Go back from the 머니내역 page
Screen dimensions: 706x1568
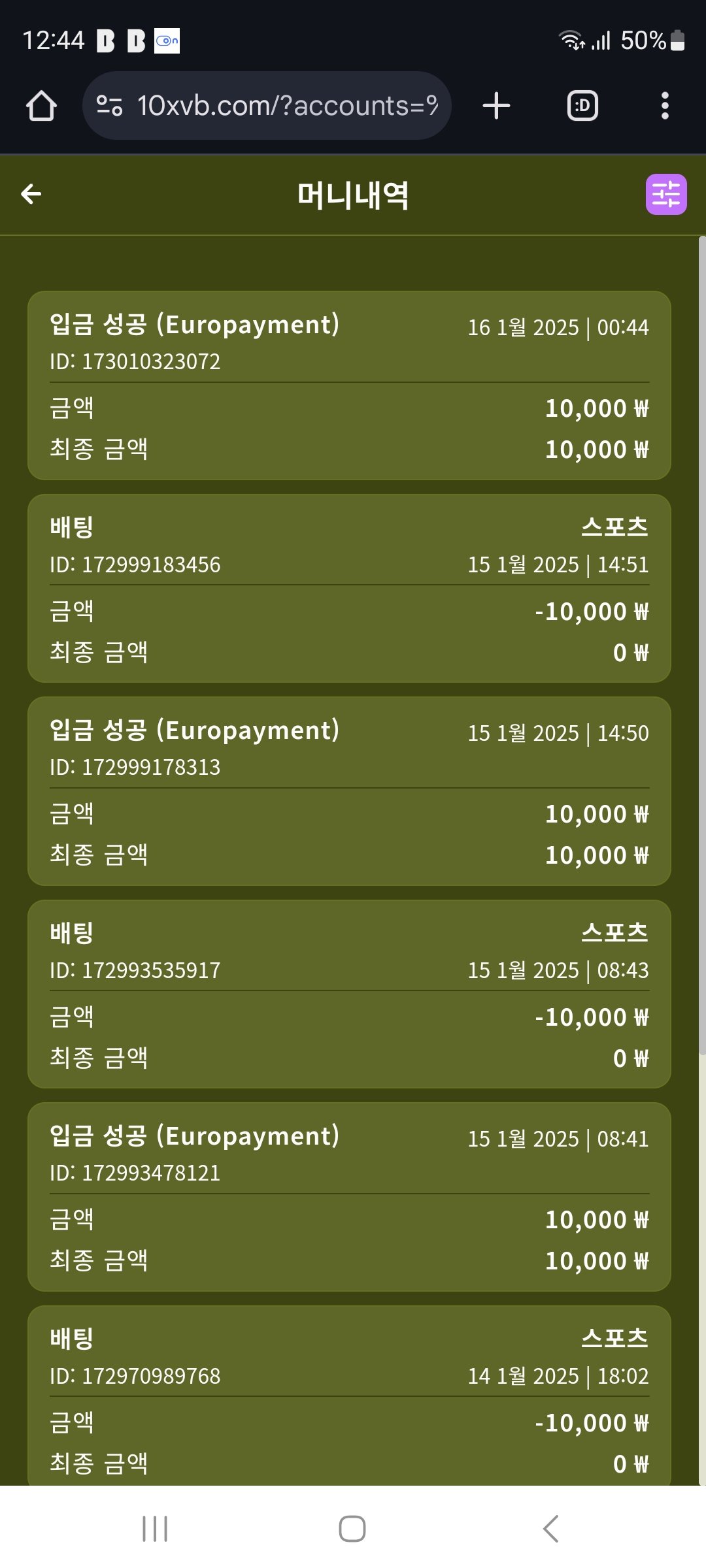click(31, 194)
